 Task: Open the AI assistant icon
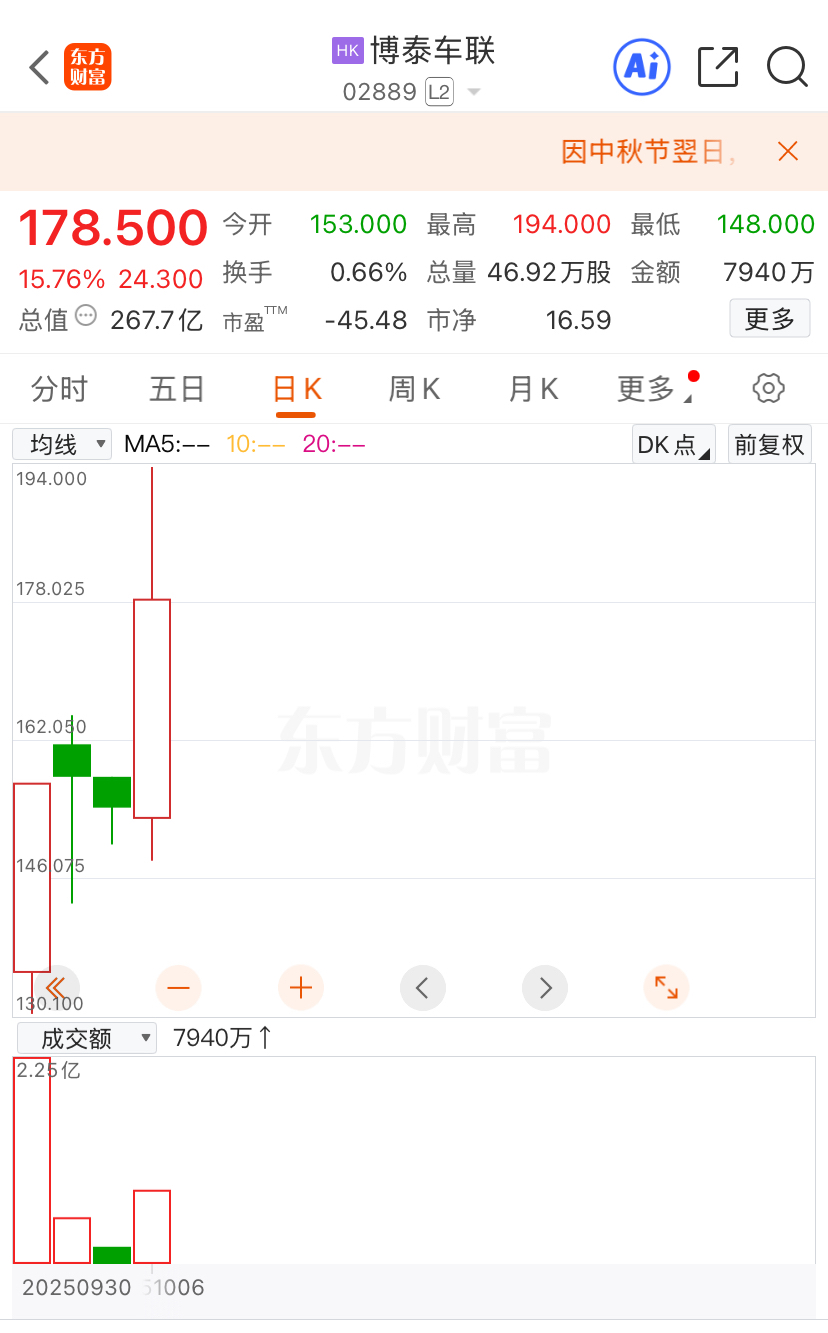click(x=641, y=67)
